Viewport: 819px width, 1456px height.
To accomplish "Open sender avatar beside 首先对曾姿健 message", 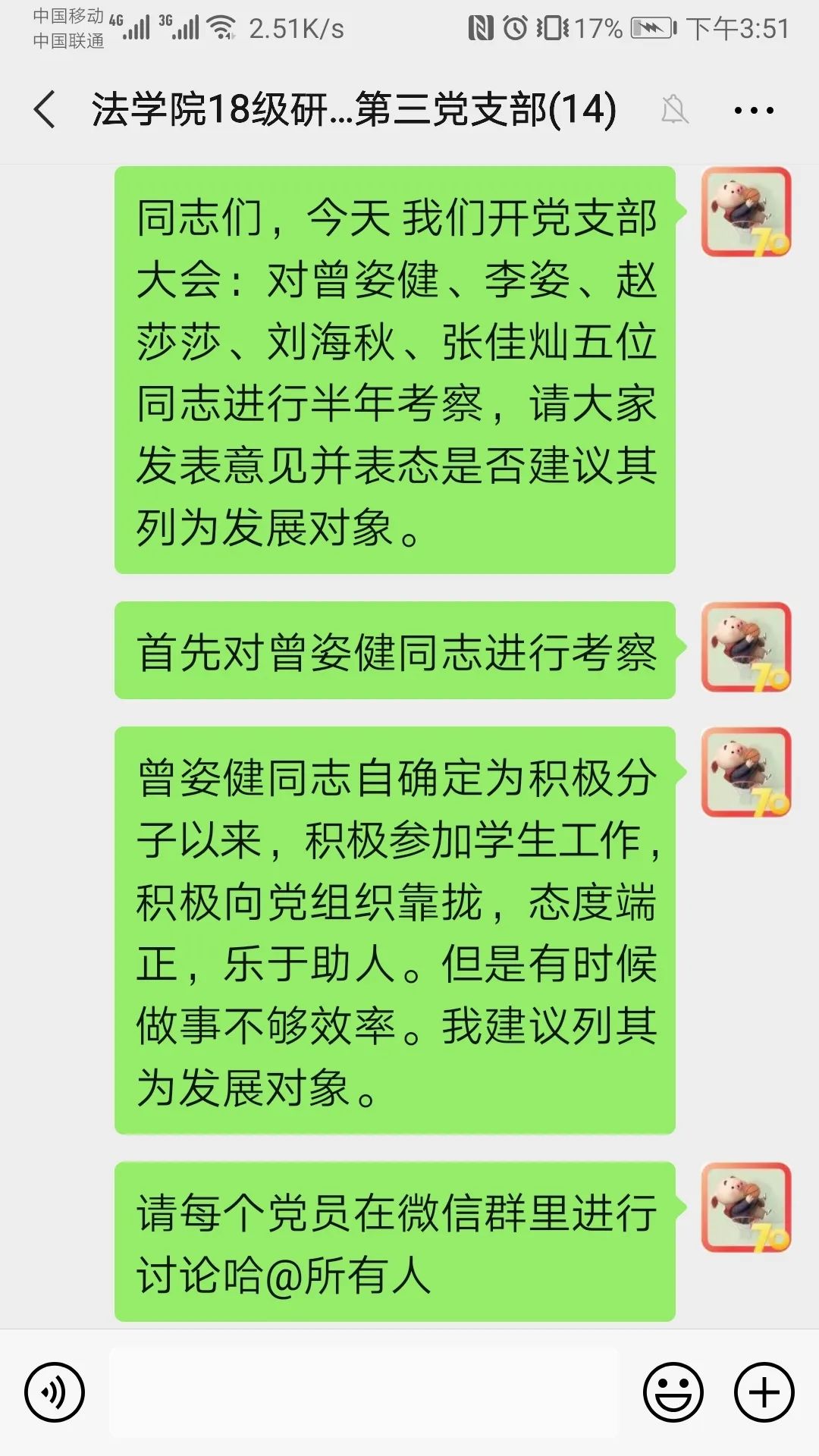I will [747, 647].
